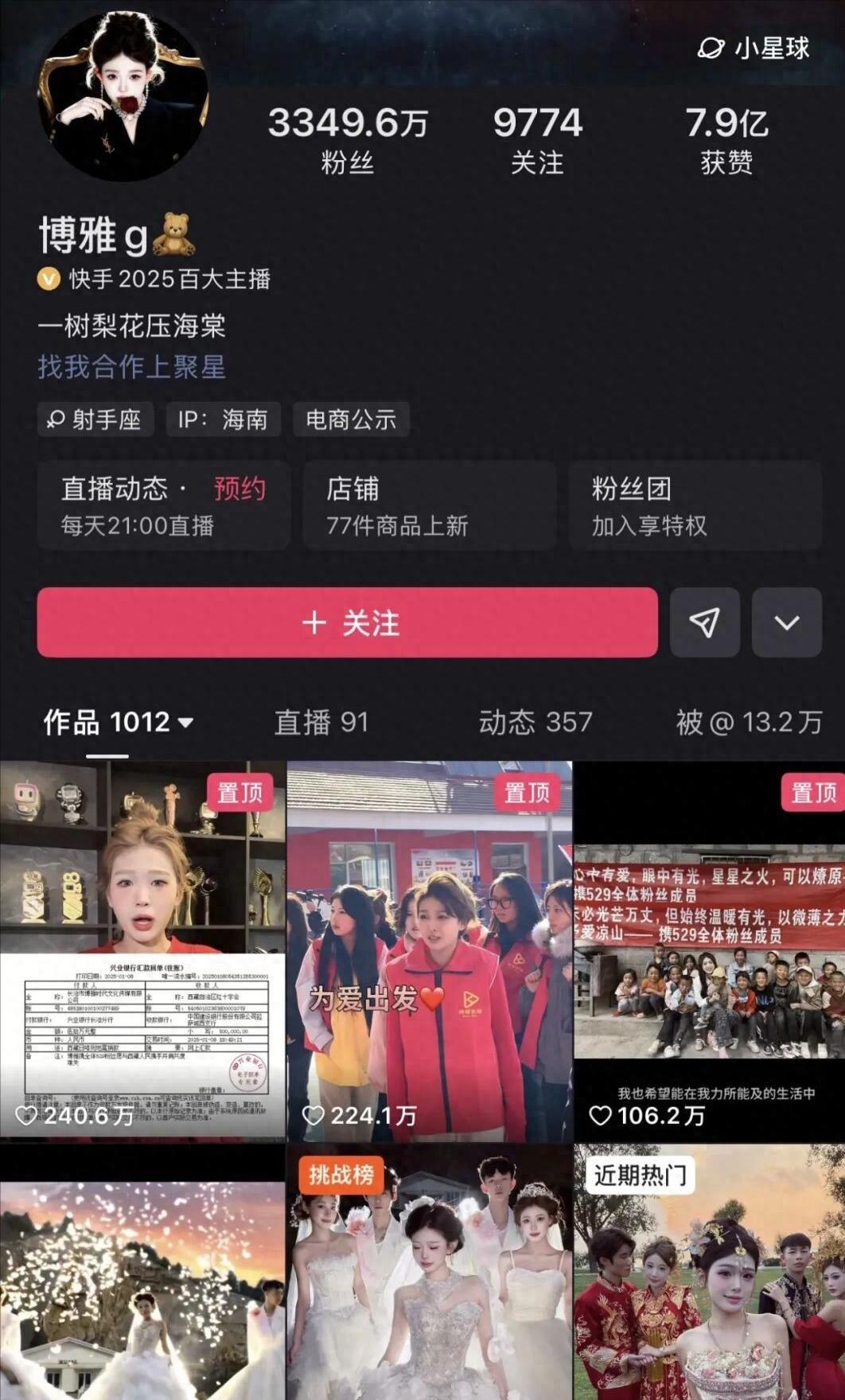Open the 9774 关注 following list
The width and height of the screenshot is (845, 1400).
tap(537, 140)
